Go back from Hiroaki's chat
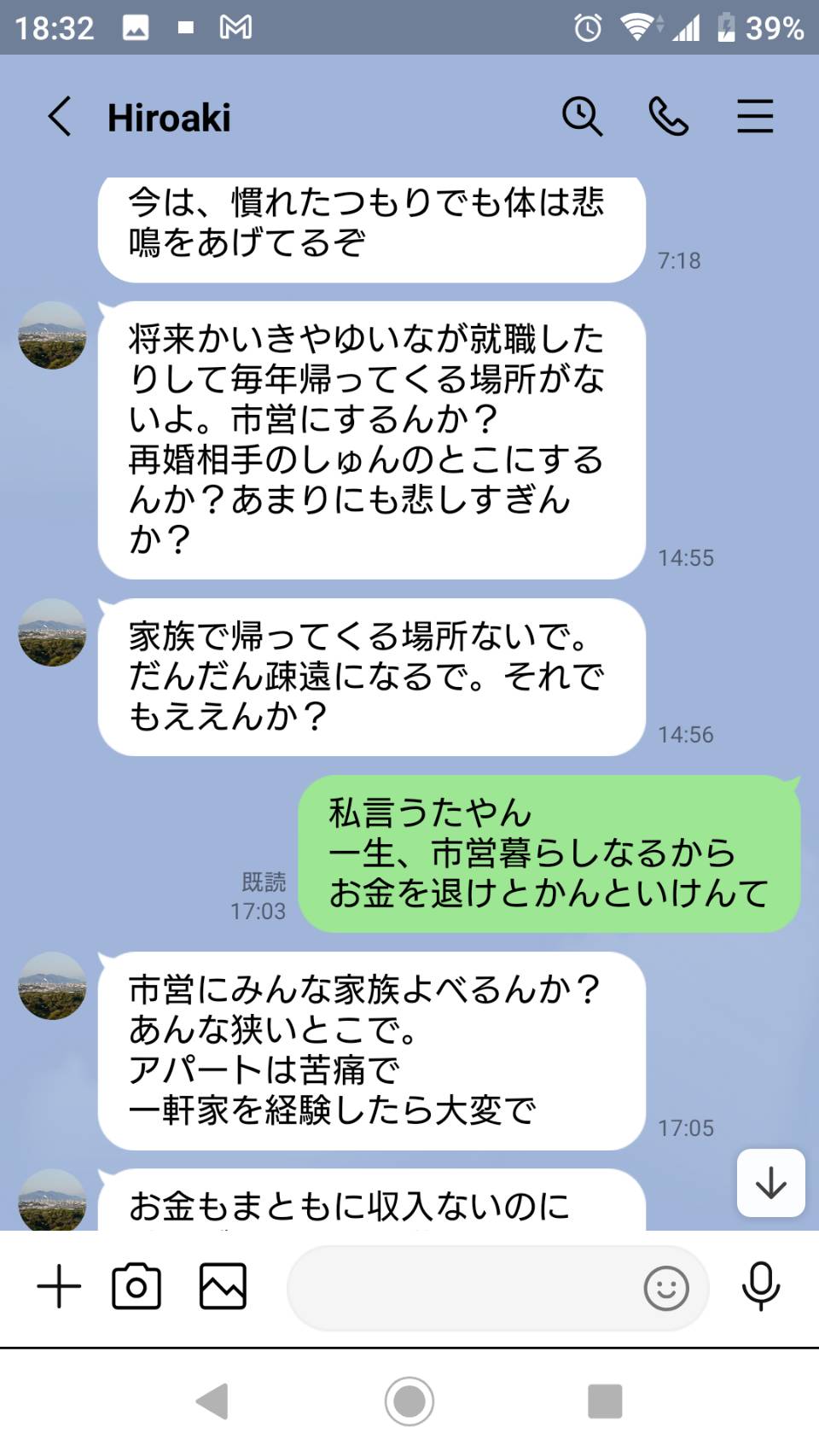 pyautogui.click(x=59, y=117)
